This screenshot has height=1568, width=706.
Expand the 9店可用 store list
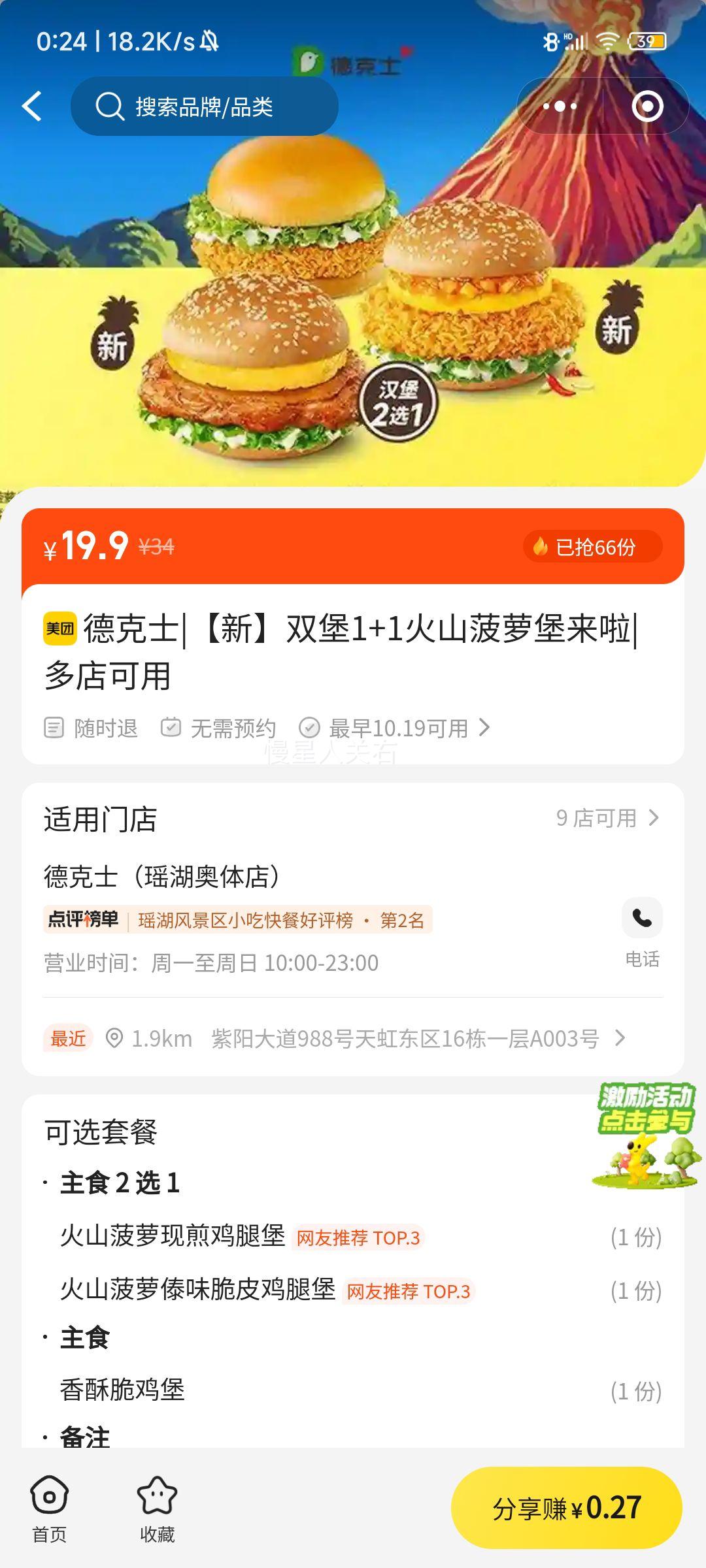coord(607,818)
